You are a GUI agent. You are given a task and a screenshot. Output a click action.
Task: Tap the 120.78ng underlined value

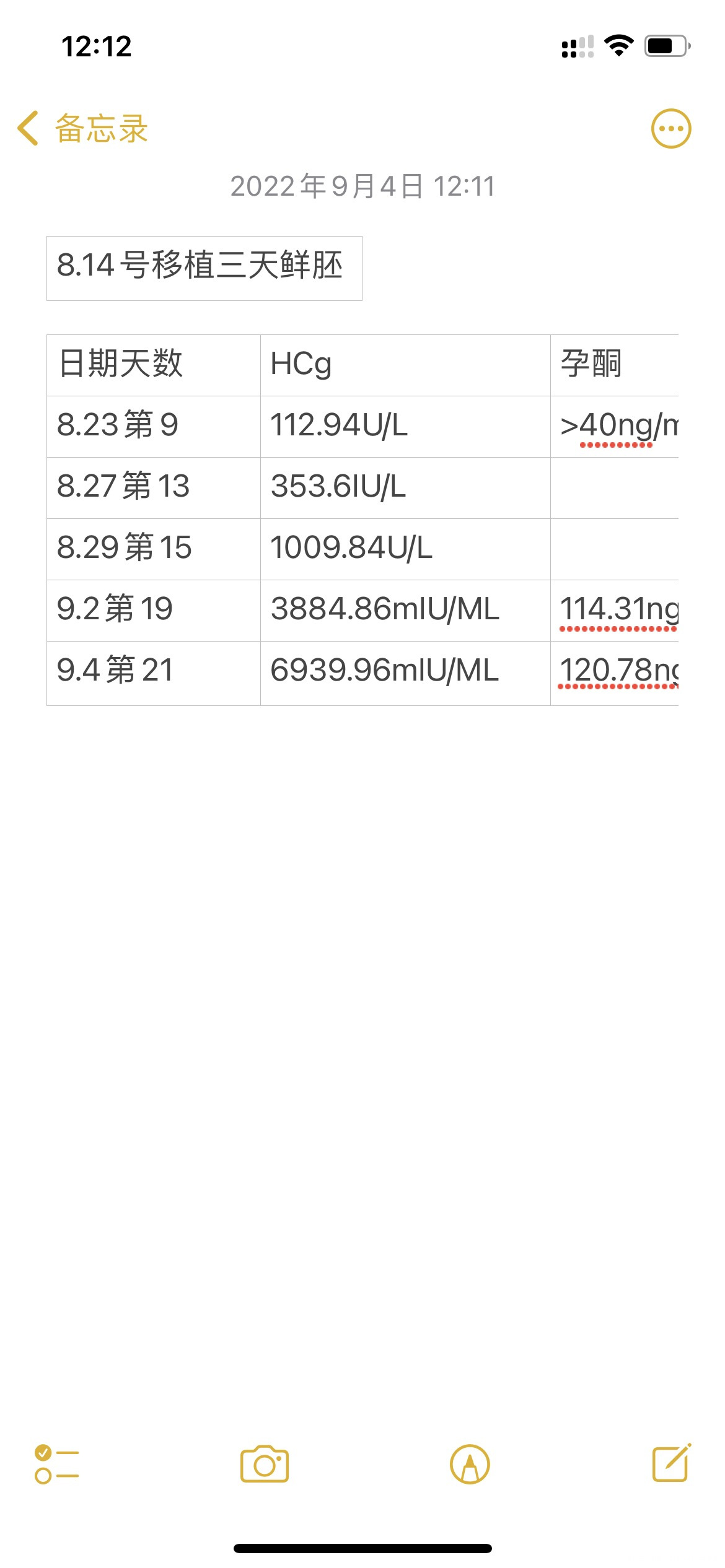620,670
